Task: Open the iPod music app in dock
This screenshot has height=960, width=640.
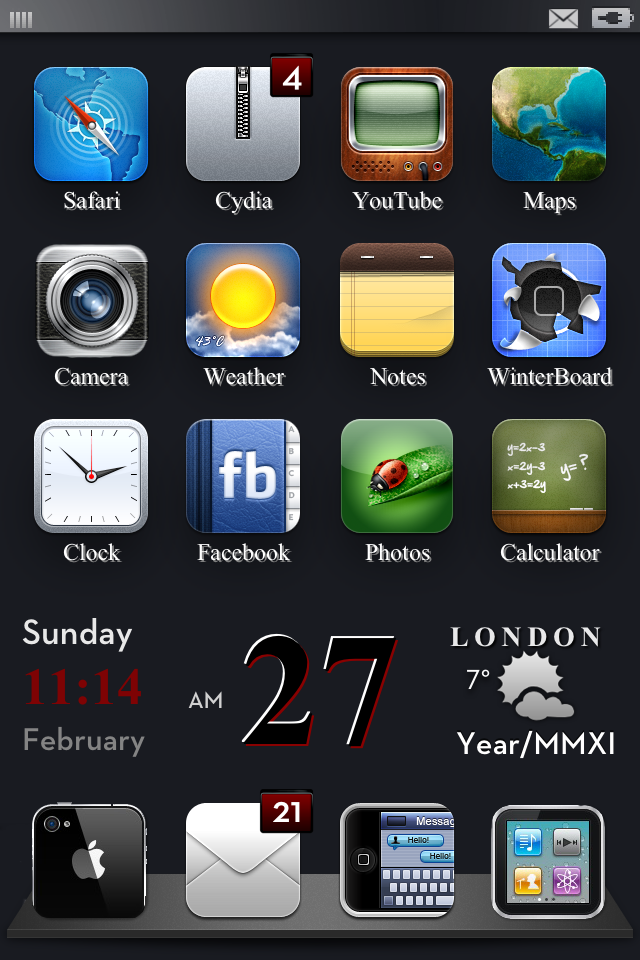Action: (x=548, y=861)
